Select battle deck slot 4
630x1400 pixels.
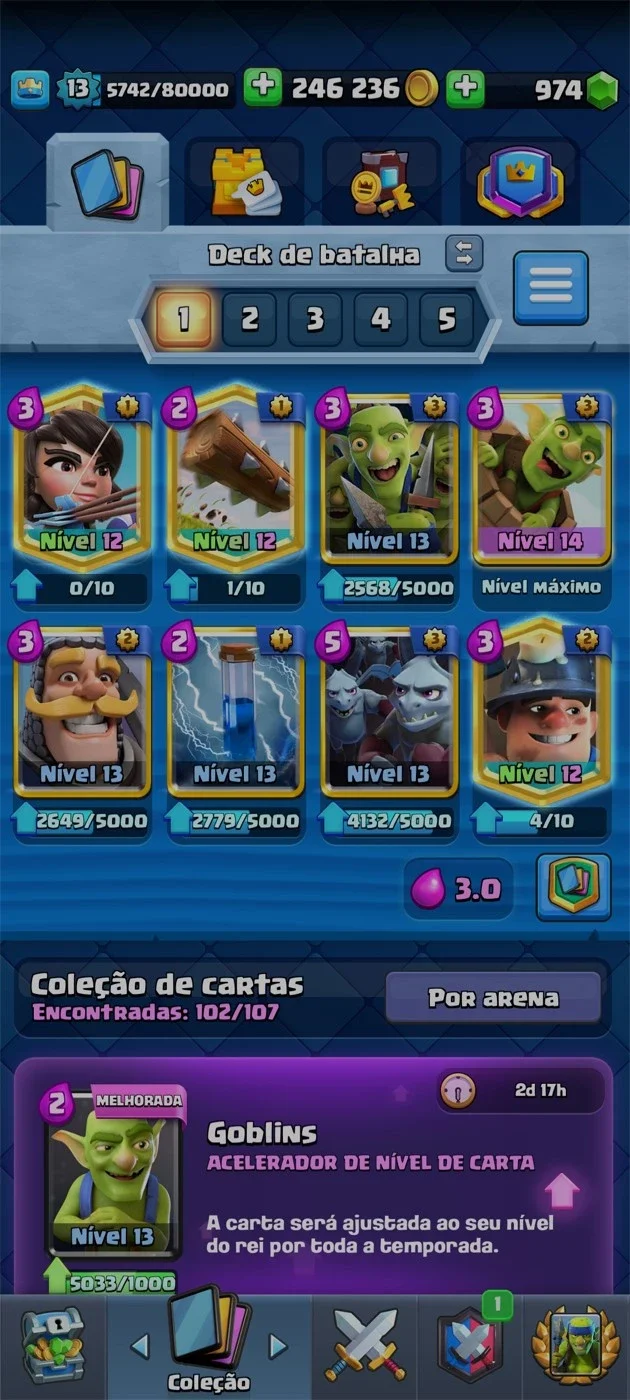pyautogui.click(x=381, y=319)
